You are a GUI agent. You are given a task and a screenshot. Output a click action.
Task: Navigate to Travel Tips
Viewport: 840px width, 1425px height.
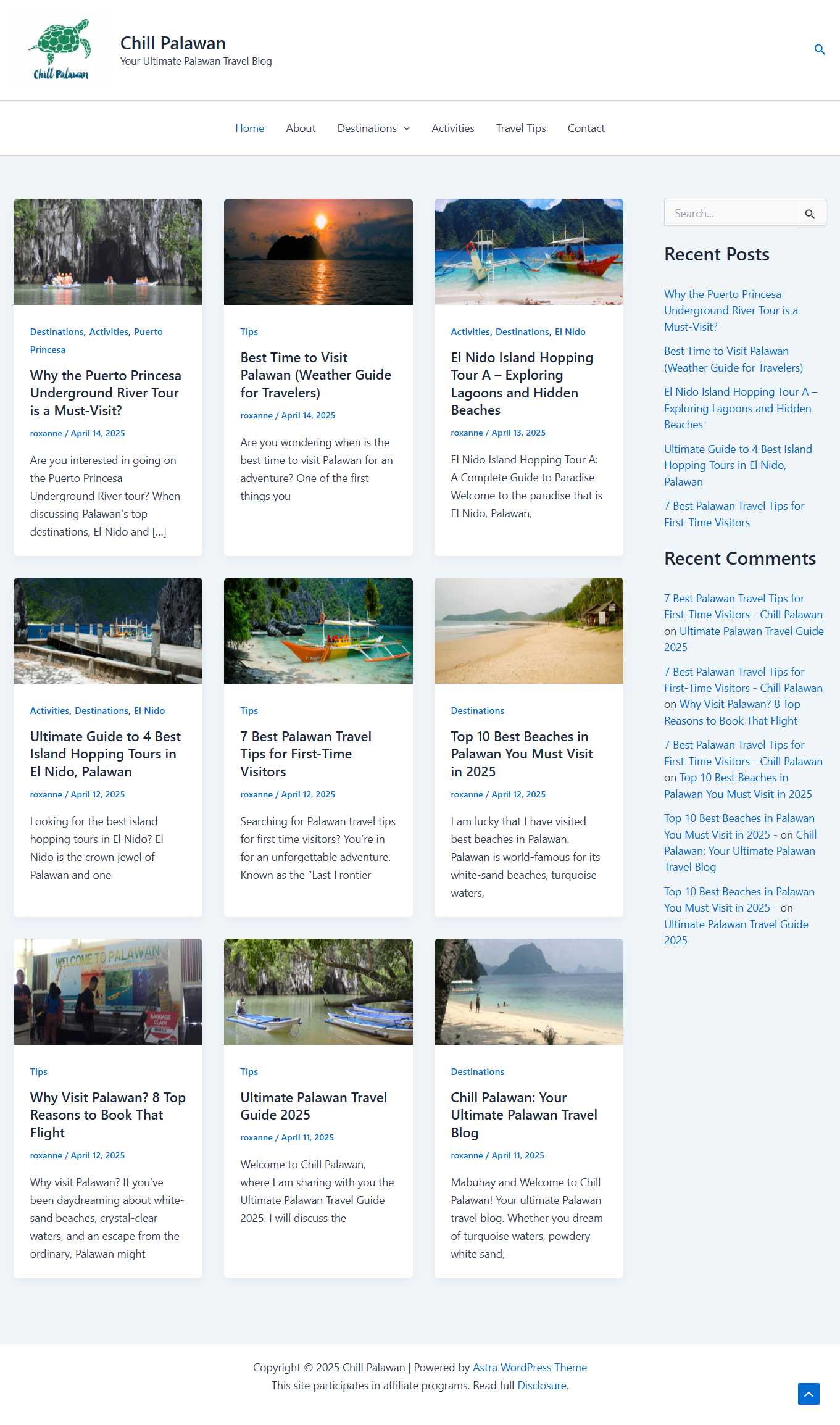point(520,128)
